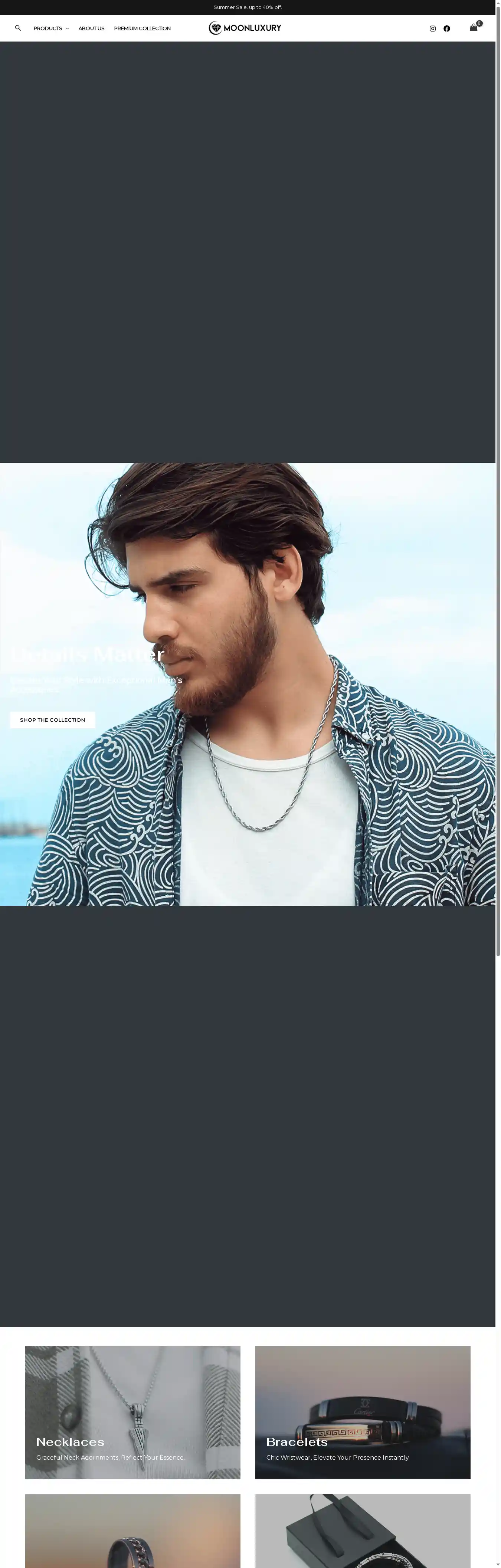Expand the Products dropdown menu
This screenshot has width=501, height=1568.
[51, 29]
